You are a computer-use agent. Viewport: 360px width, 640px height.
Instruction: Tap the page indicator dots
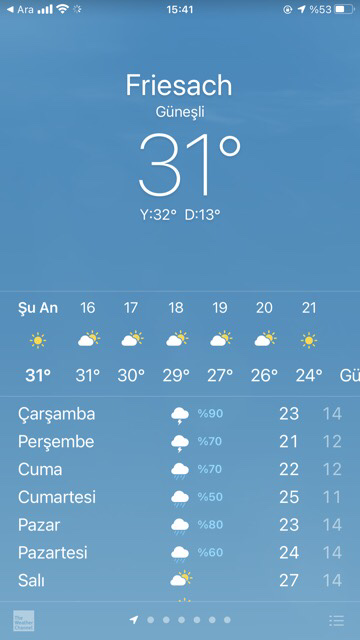click(x=180, y=620)
